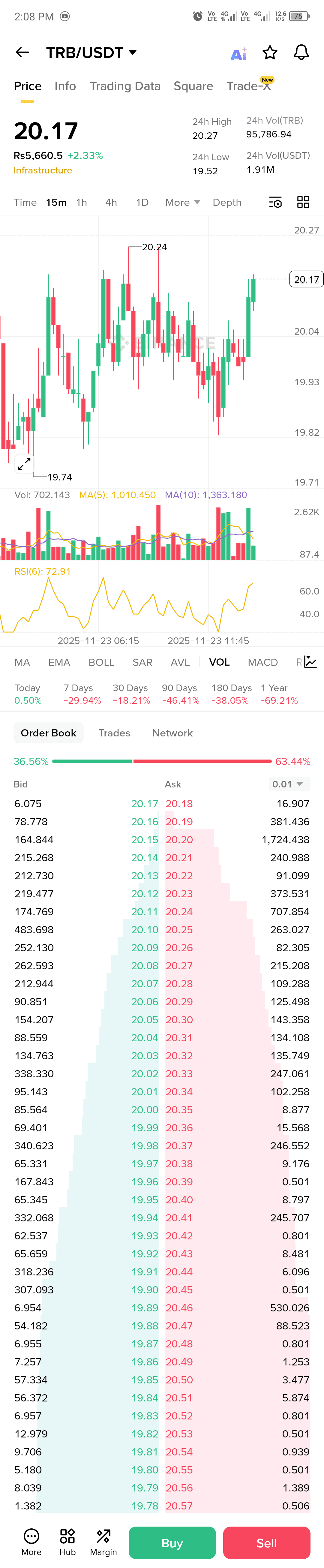The image size is (324, 1568).
Task: Expand chart to fullscreen
Action: pos(24,465)
